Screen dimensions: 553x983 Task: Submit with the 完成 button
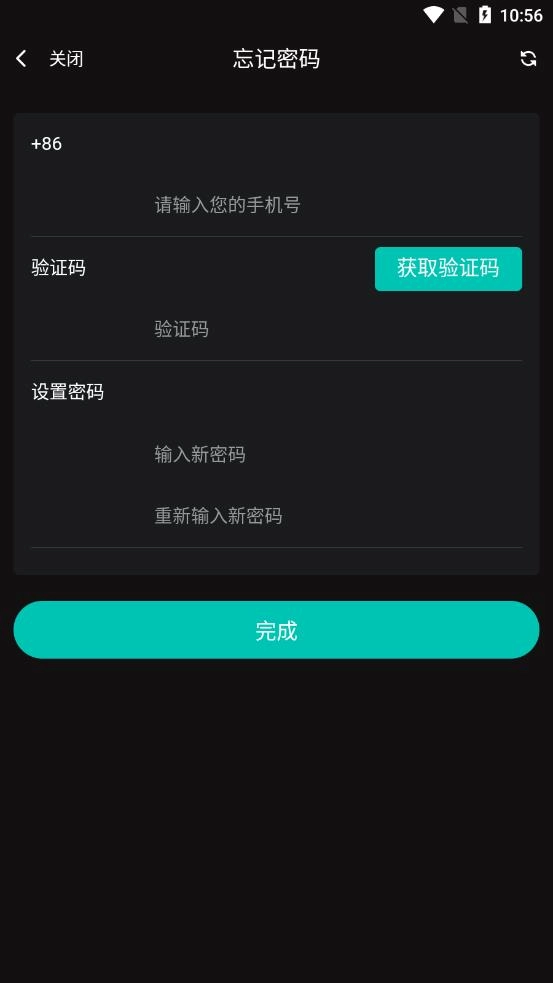(276, 630)
